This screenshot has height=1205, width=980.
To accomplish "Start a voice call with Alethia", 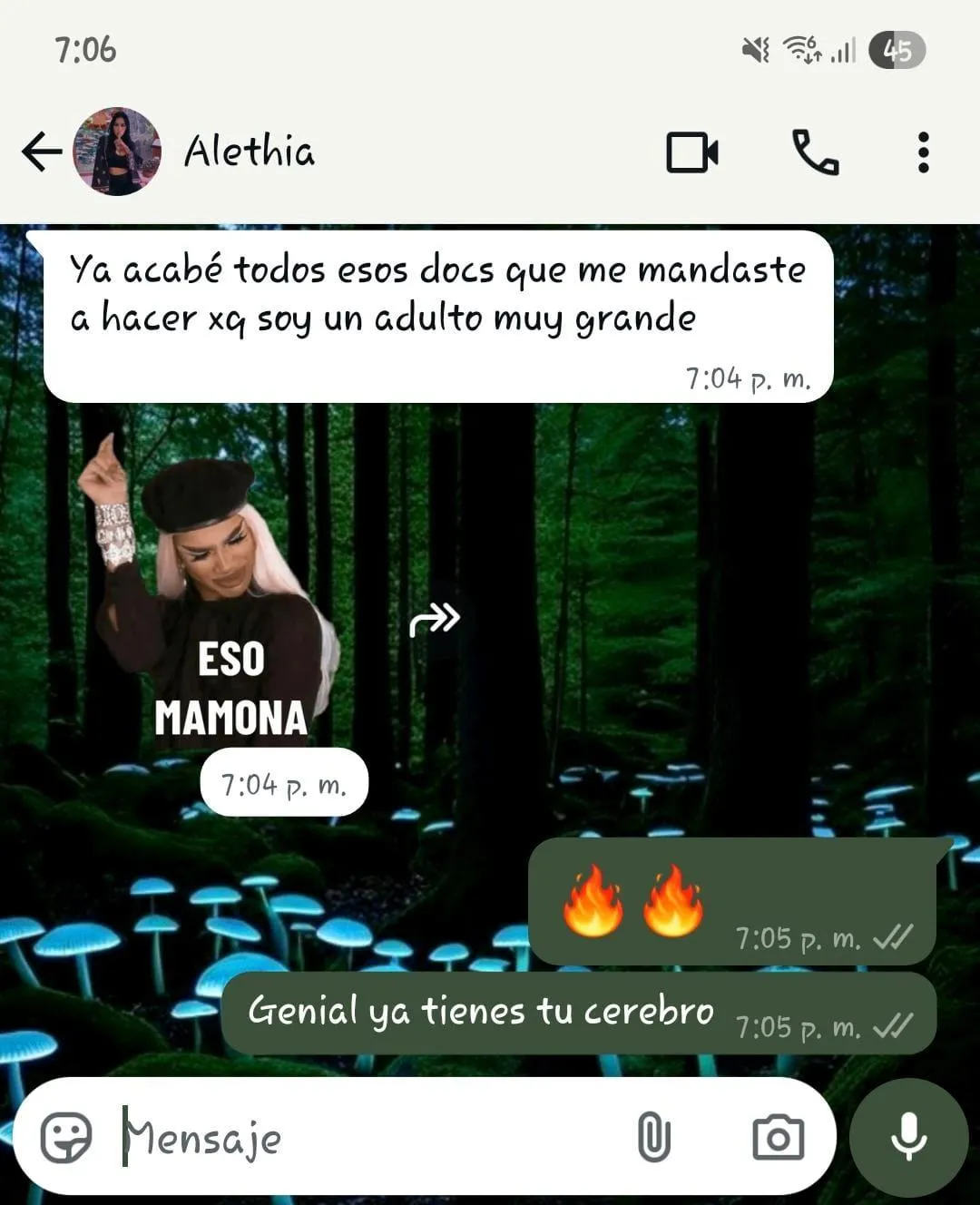I will coord(815,152).
